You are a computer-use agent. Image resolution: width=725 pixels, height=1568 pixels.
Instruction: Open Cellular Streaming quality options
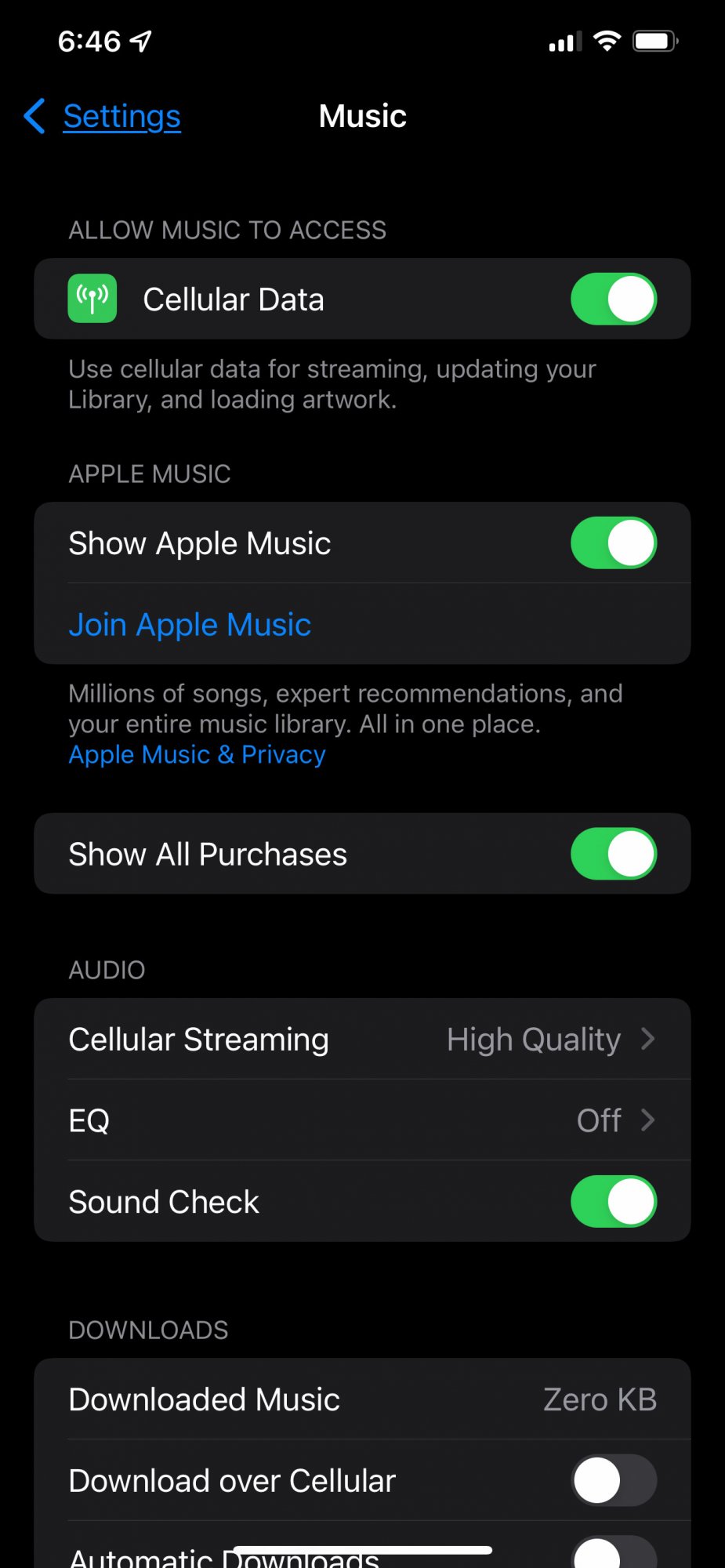362,1040
